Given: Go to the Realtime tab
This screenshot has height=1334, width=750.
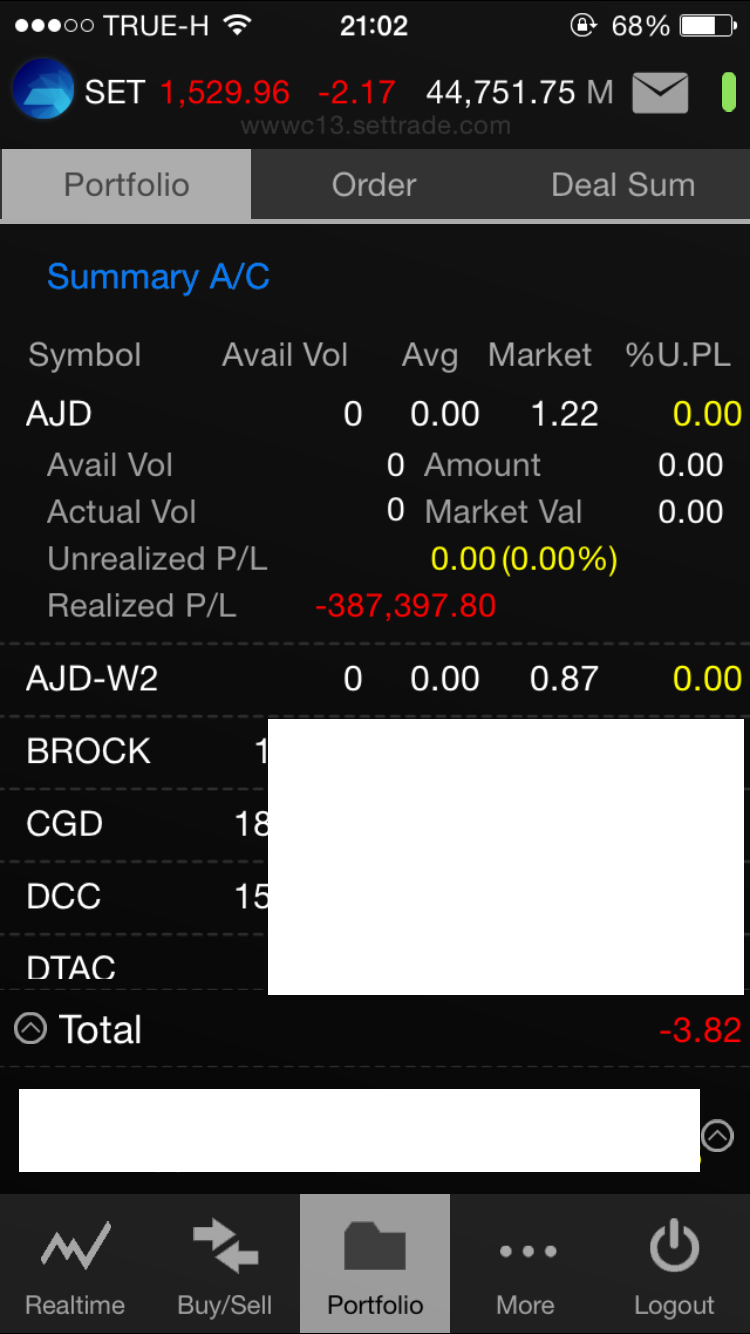Looking at the screenshot, I should (75, 1265).
